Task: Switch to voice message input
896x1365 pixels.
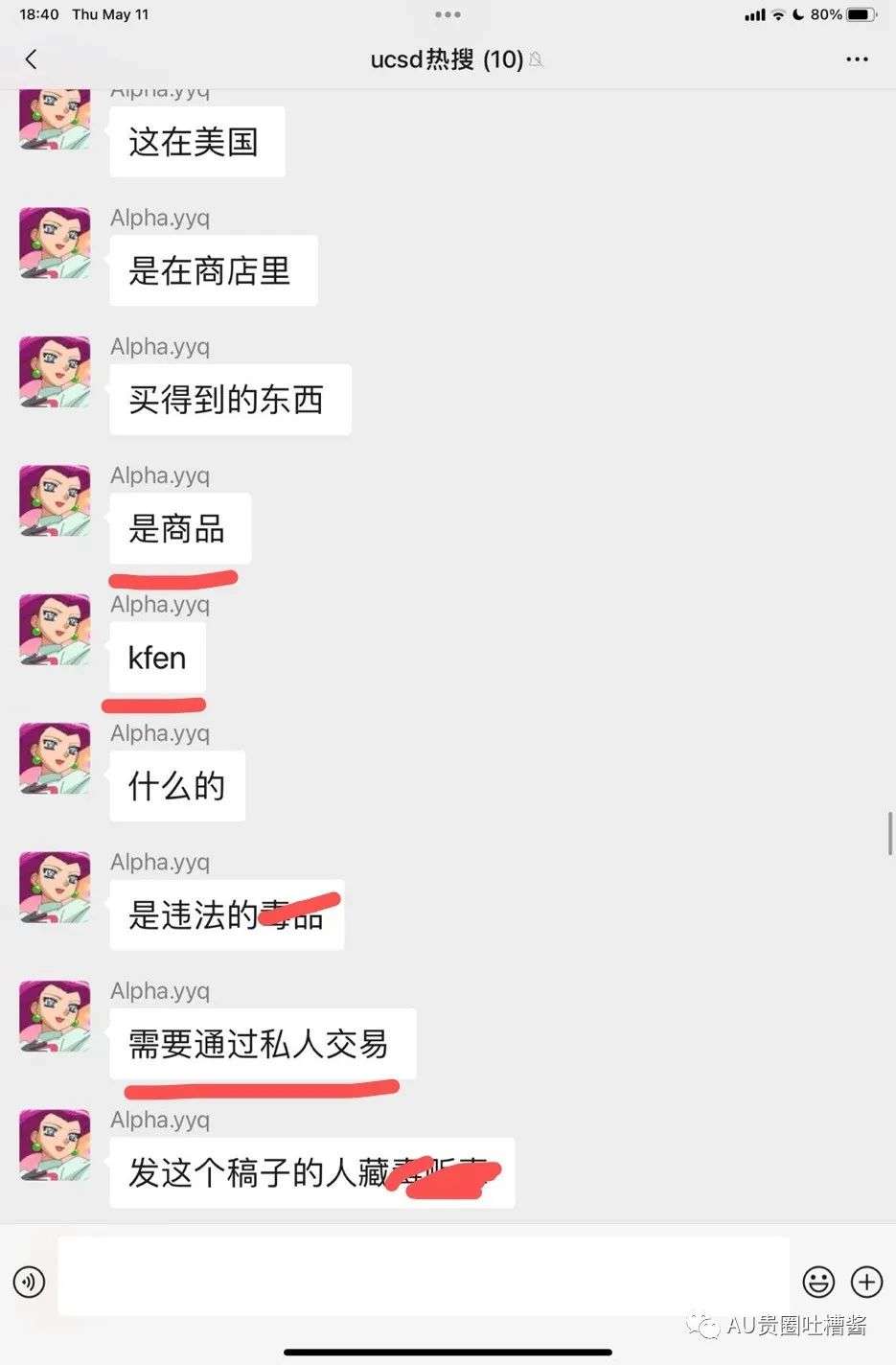Action: pos(29,1282)
